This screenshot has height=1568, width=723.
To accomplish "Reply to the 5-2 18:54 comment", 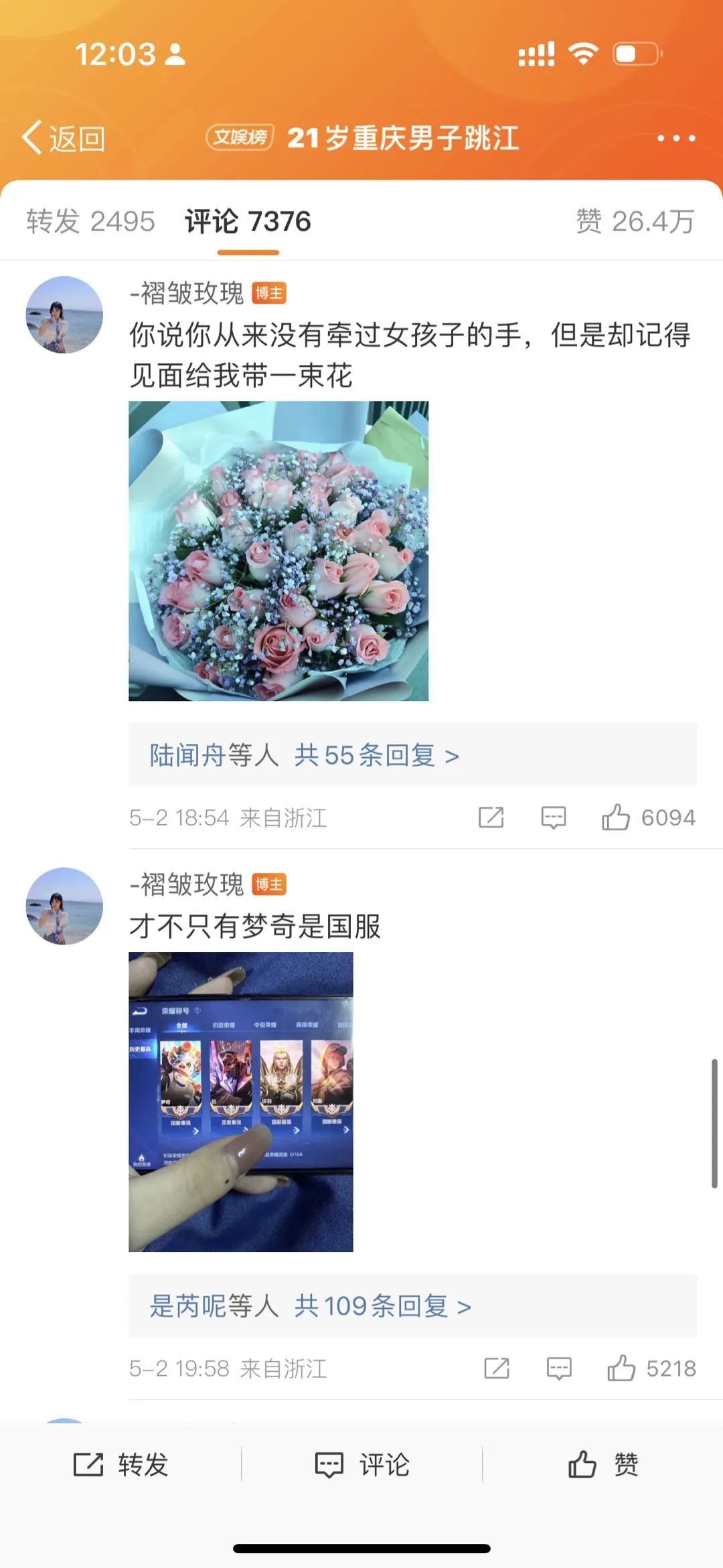I will tap(554, 817).
